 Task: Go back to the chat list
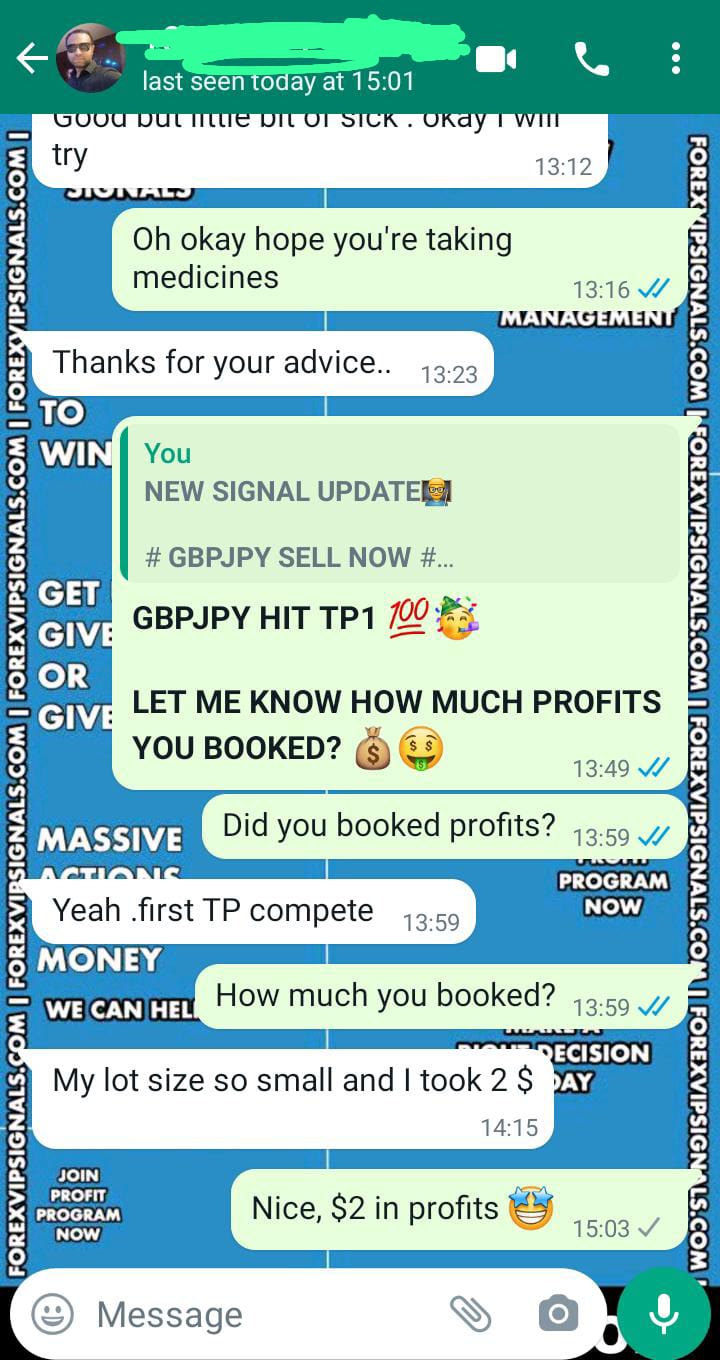[x=32, y=60]
